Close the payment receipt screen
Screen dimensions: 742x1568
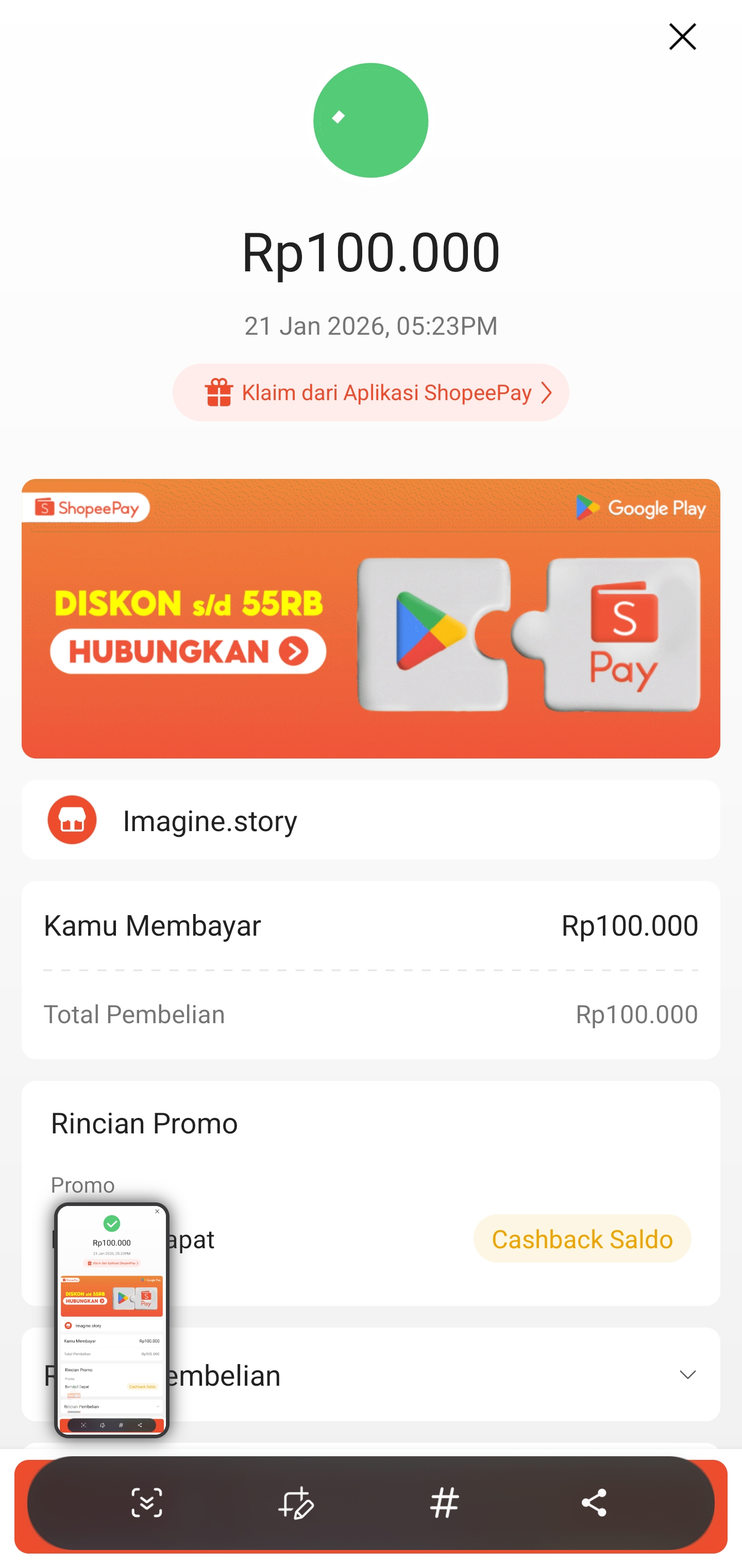[682, 37]
